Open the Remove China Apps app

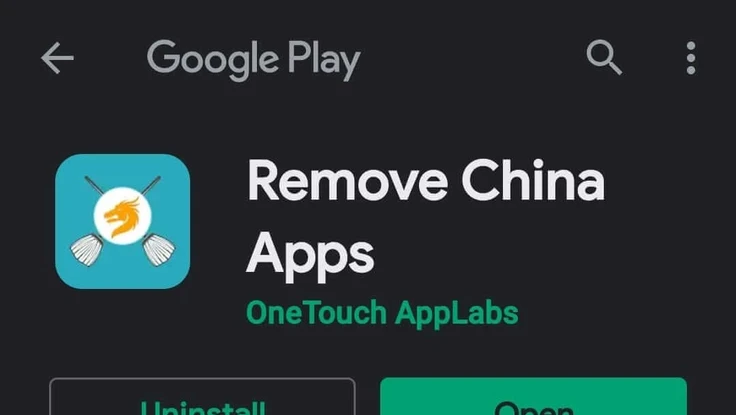(533, 398)
